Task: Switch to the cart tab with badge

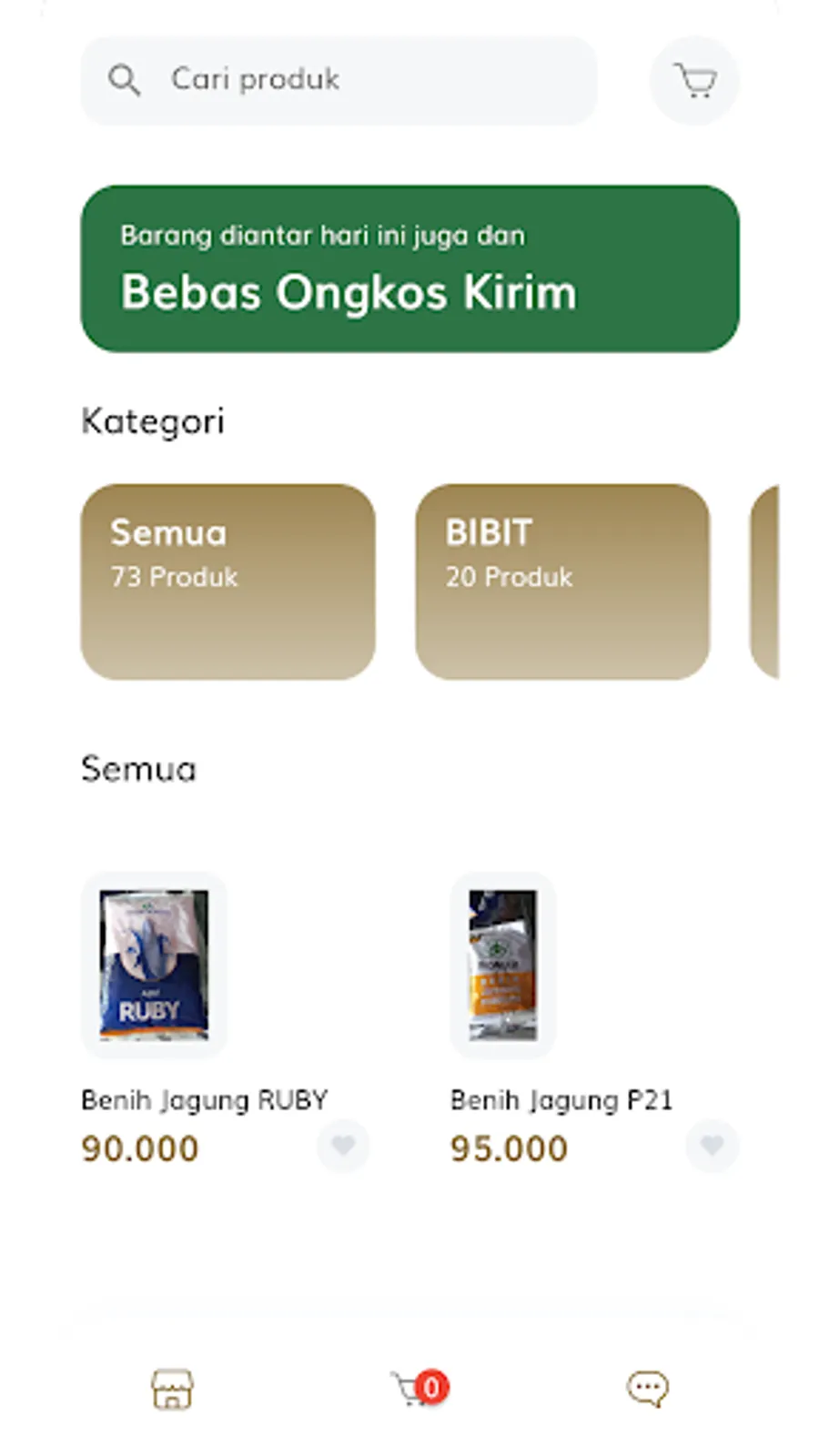Action: point(420,1389)
